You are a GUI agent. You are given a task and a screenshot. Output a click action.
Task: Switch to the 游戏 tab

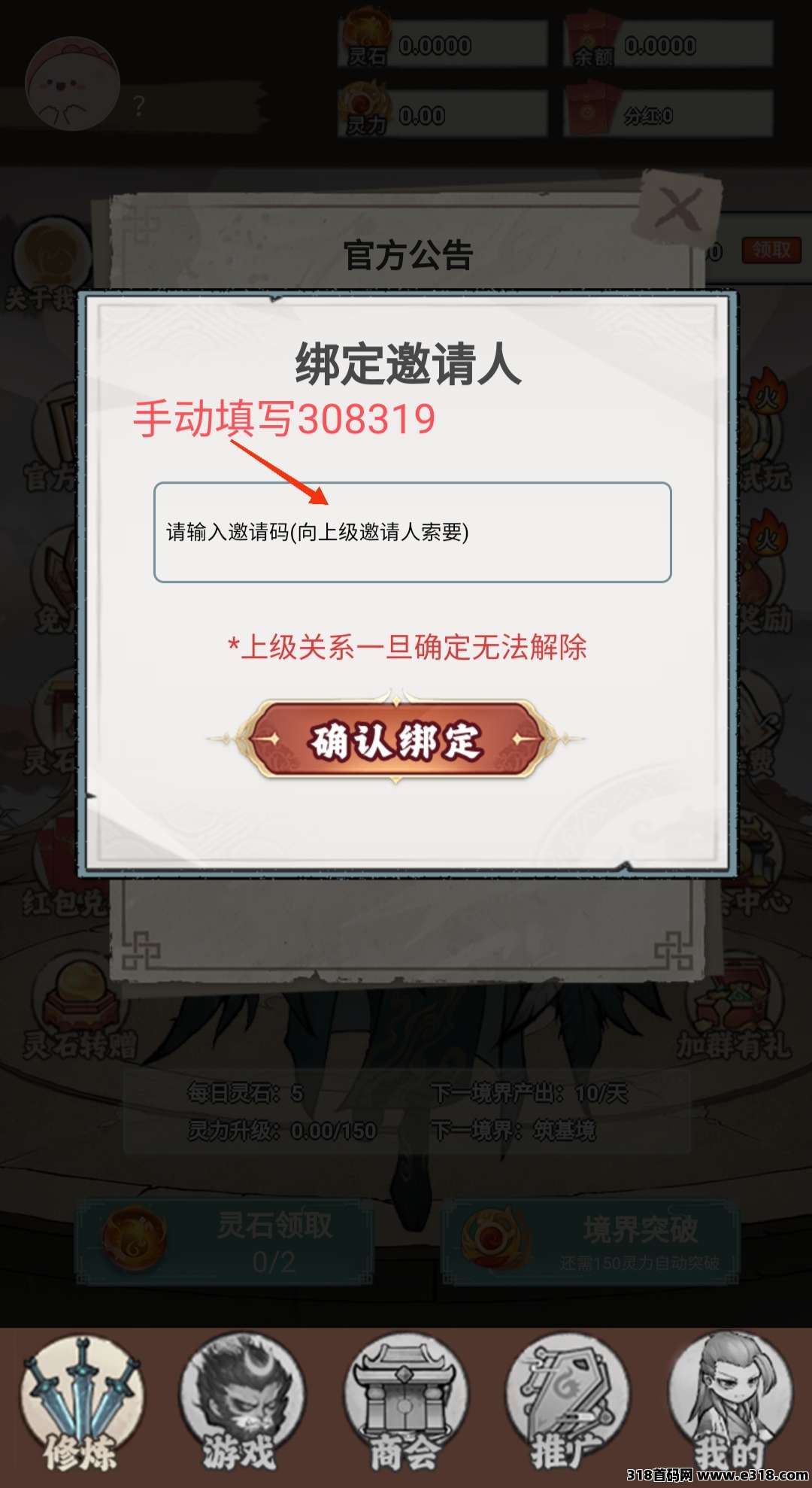(241, 1405)
